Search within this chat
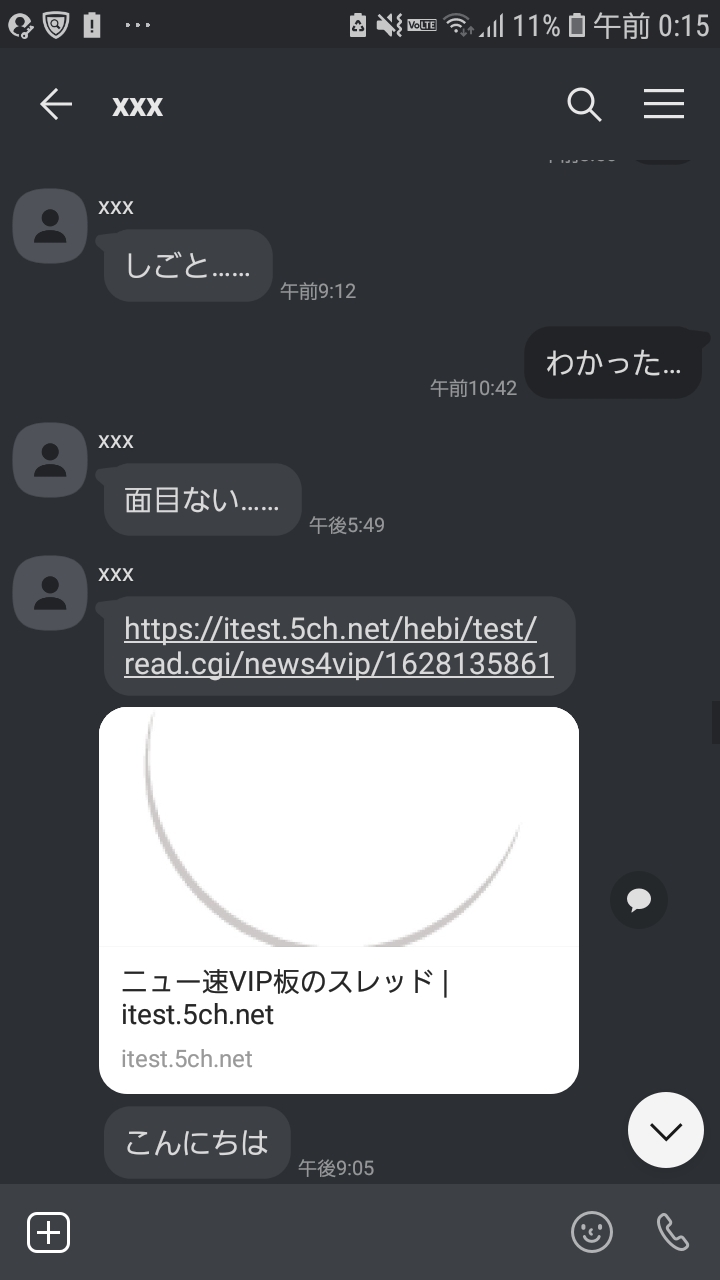The image size is (720, 1280). click(x=584, y=104)
